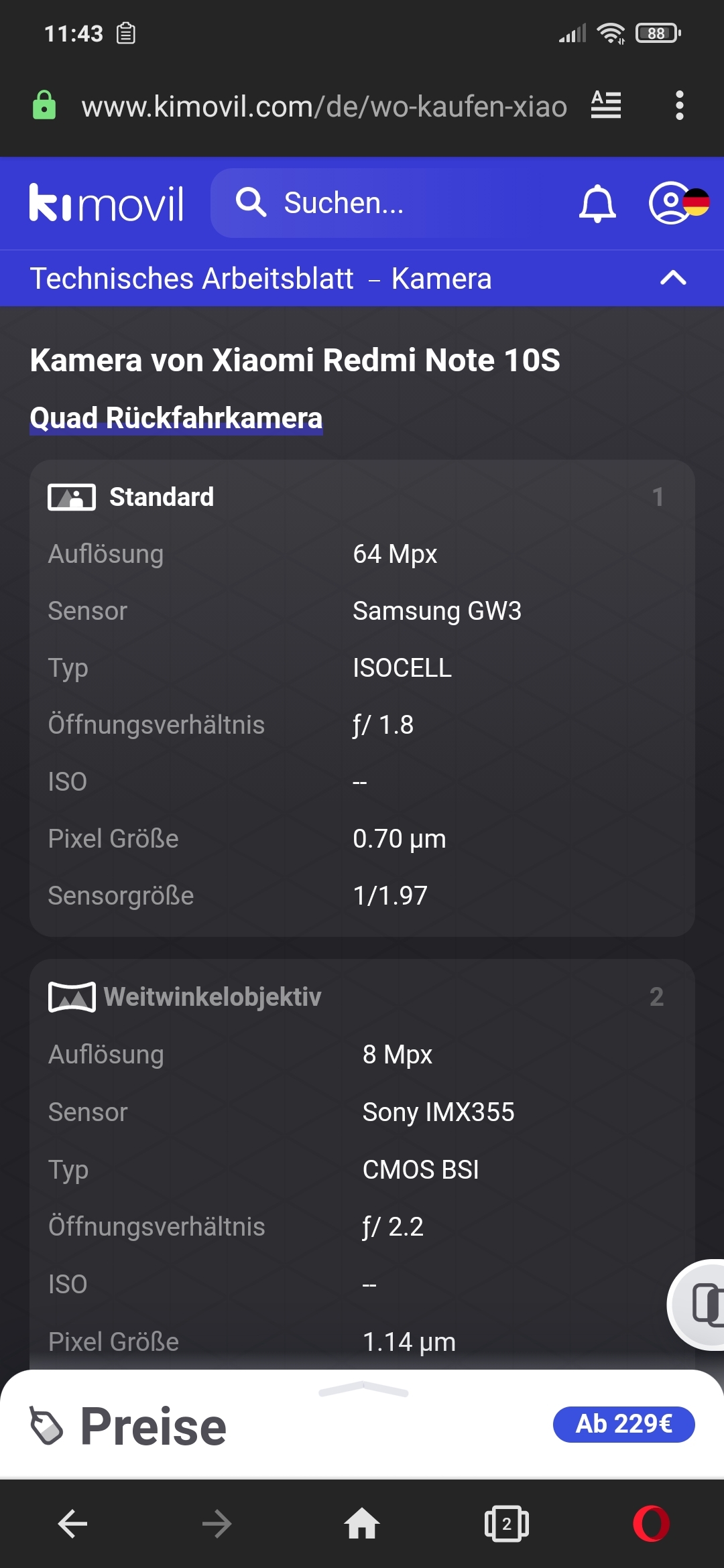The width and height of the screenshot is (724, 1568).
Task: Show the open tabs switcher
Action: pos(507,1524)
